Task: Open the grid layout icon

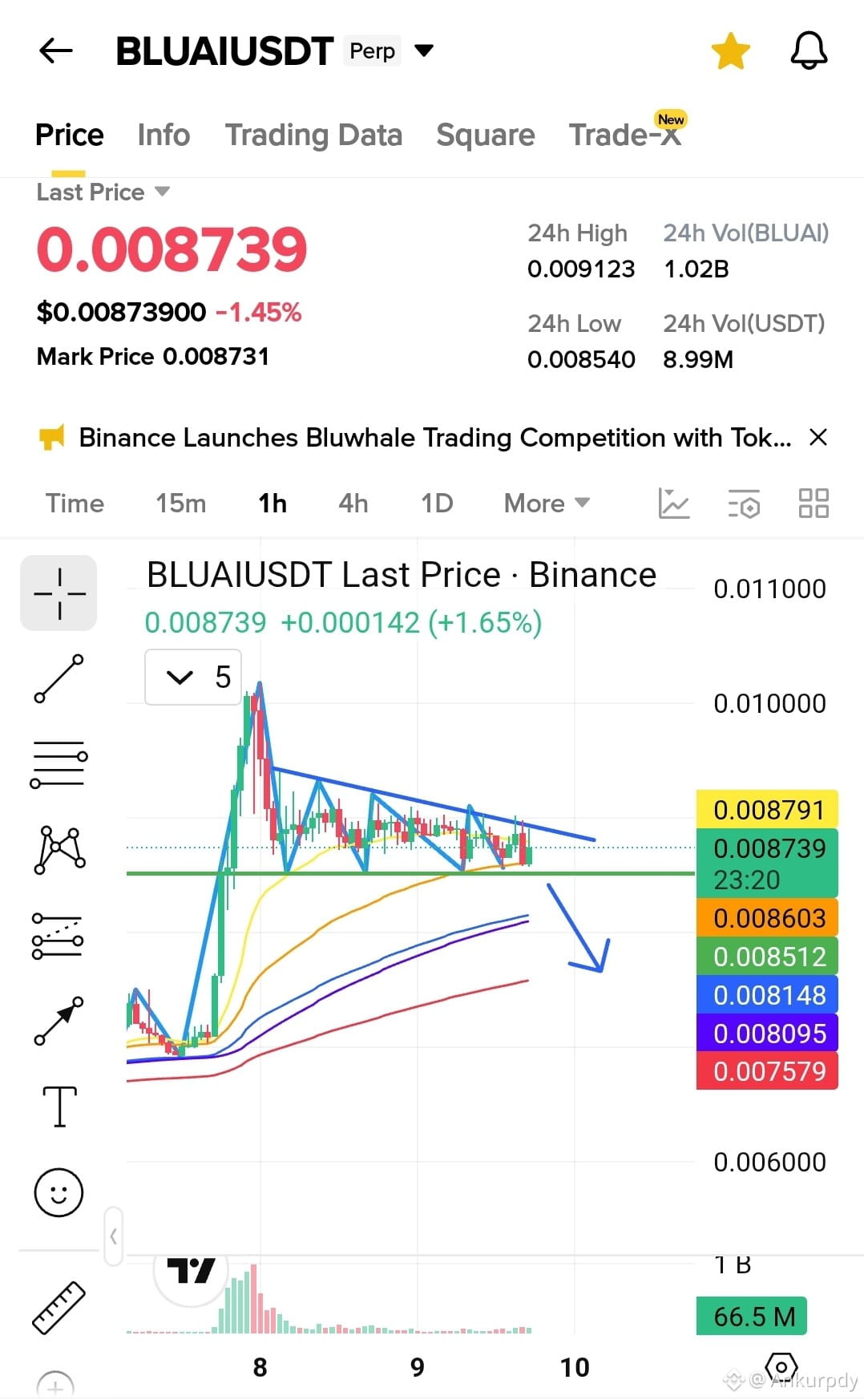Action: [814, 503]
